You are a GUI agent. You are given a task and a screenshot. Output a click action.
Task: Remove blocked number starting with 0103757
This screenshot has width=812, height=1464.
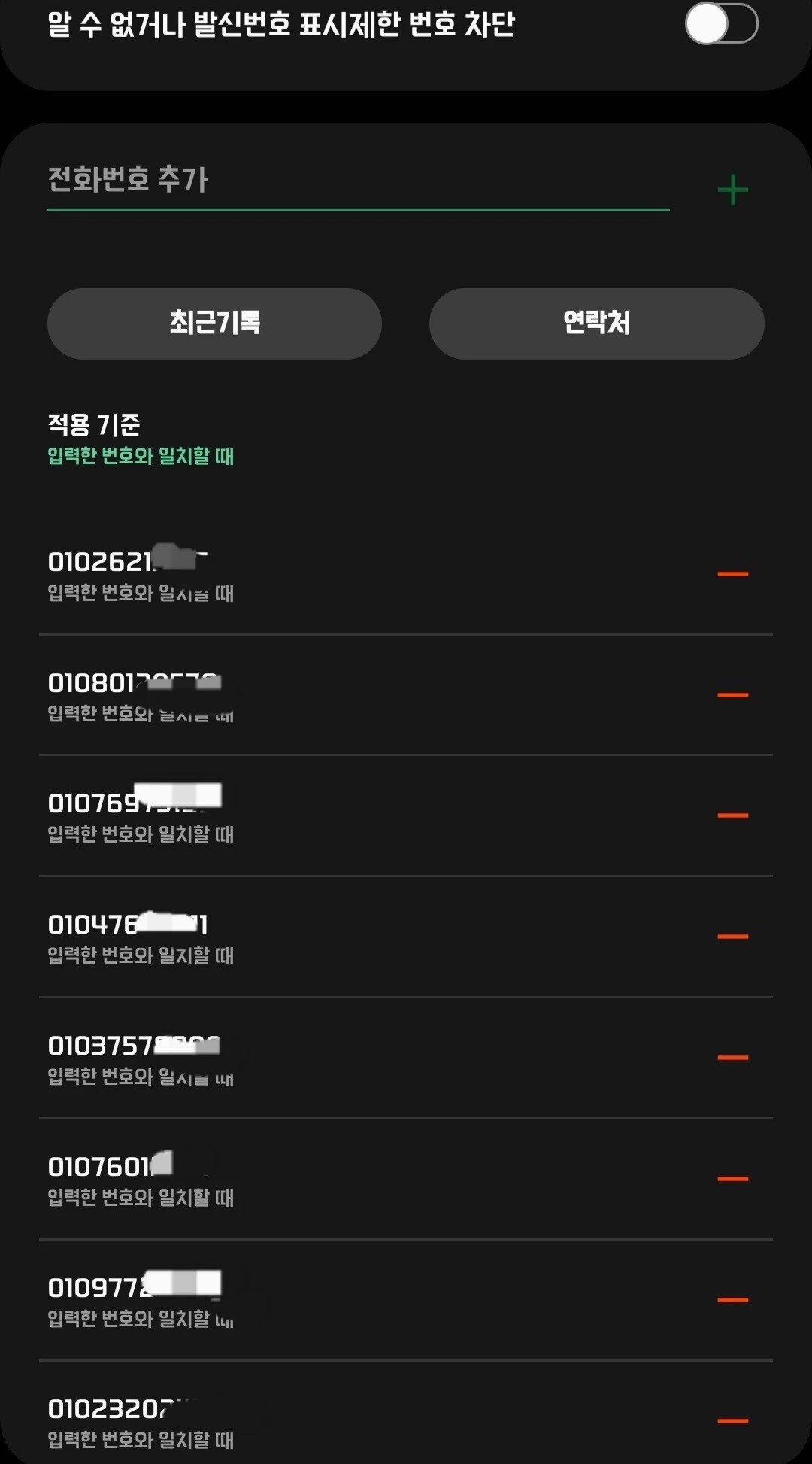pyautogui.click(x=732, y=1058)
